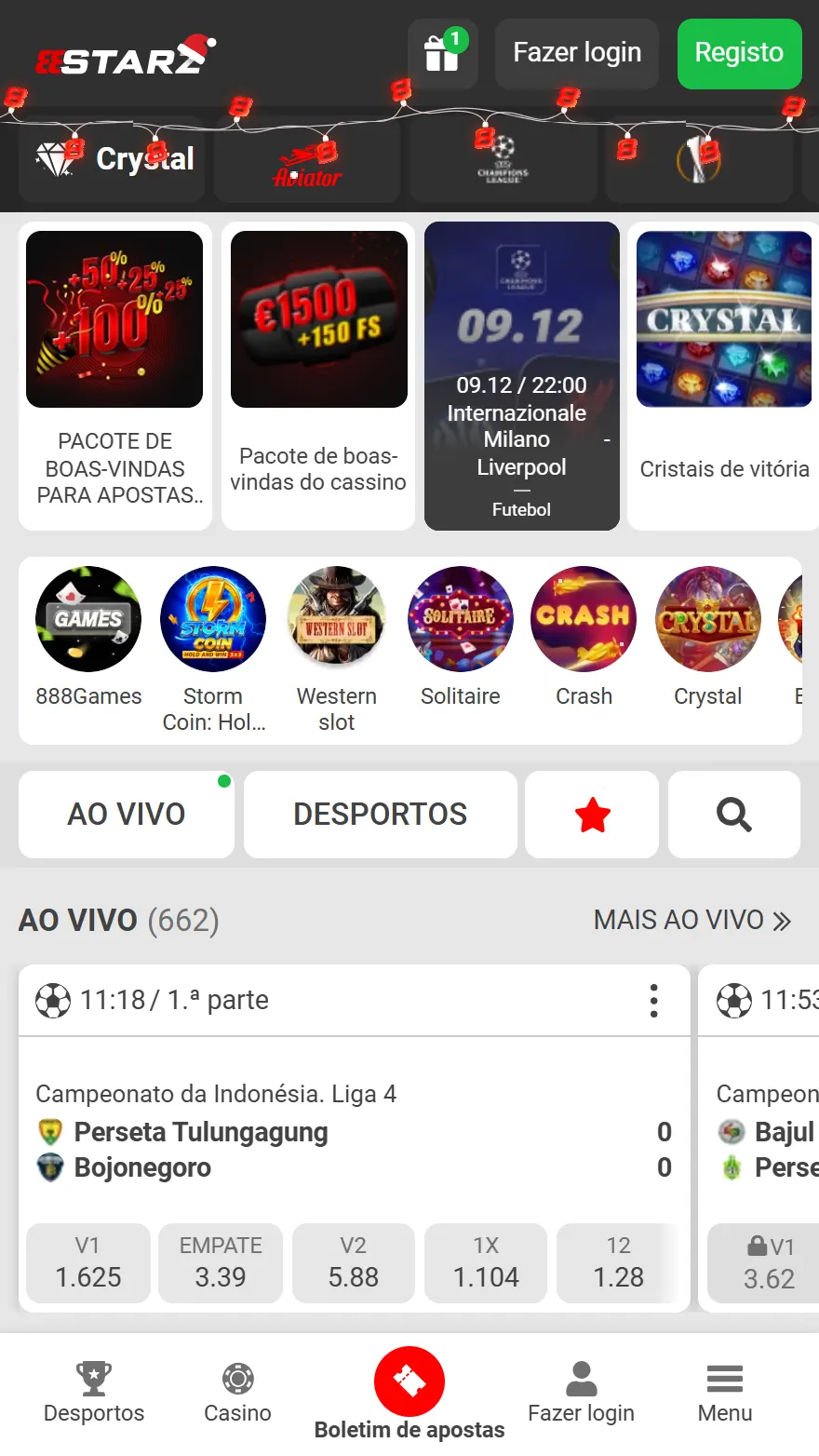Viewport: 819px width, 1456px height.
Task: Select the red star favorites icon
Action: pyautogui.click(x=591, y=814)
